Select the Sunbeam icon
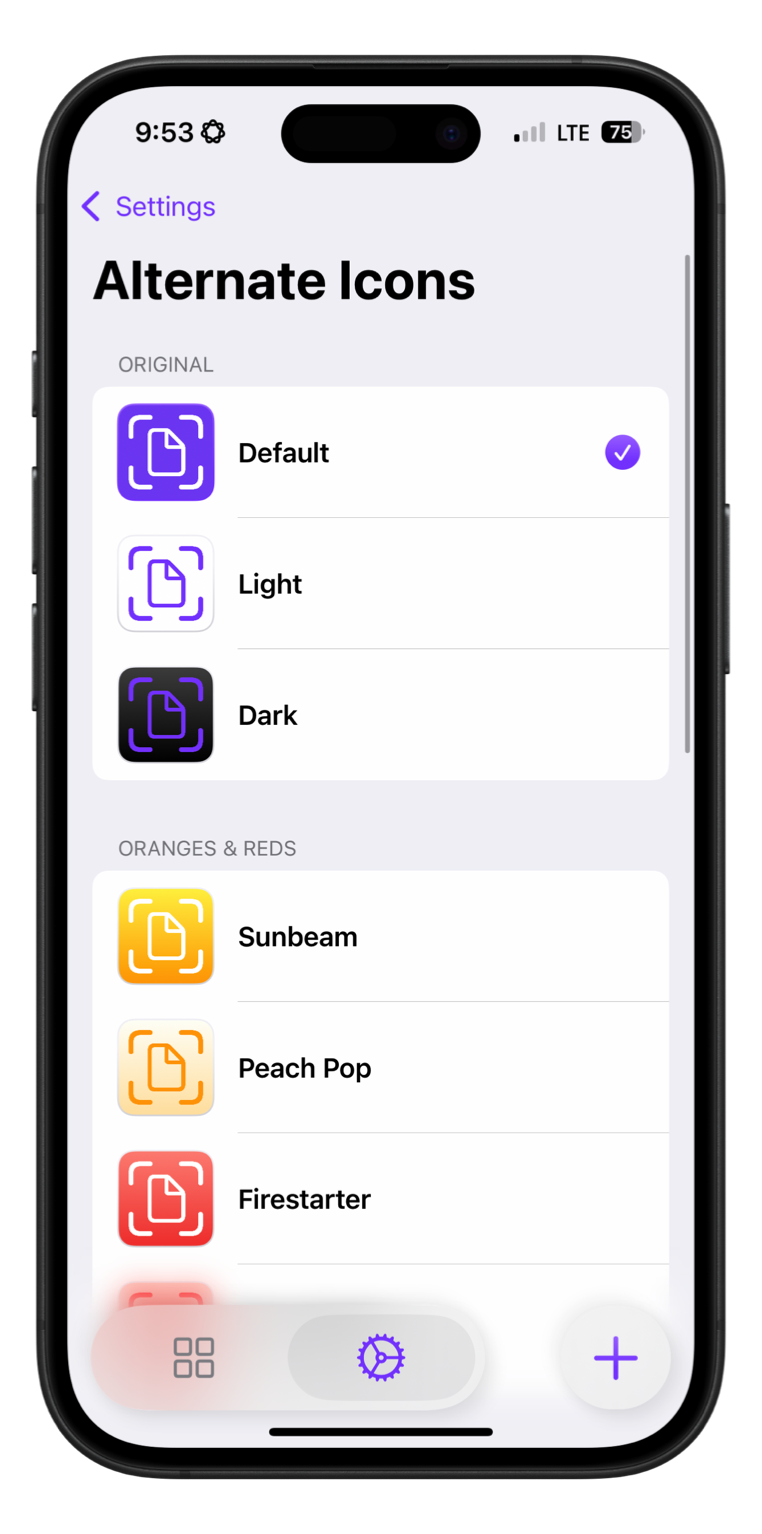Screen dimensions: 762x1534 coord(380,937)
